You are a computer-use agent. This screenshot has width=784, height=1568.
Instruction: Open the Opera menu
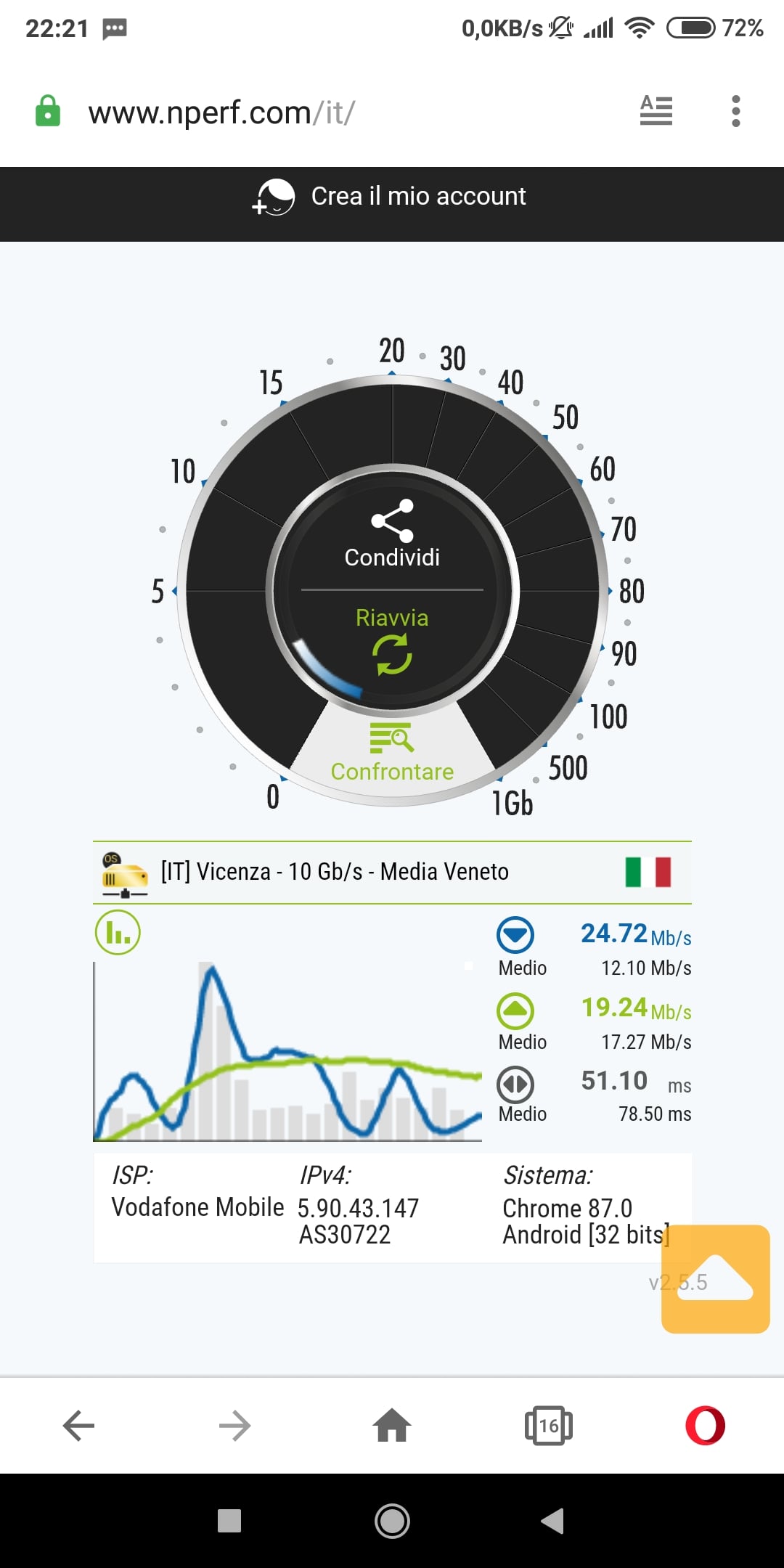(705, 1425)
